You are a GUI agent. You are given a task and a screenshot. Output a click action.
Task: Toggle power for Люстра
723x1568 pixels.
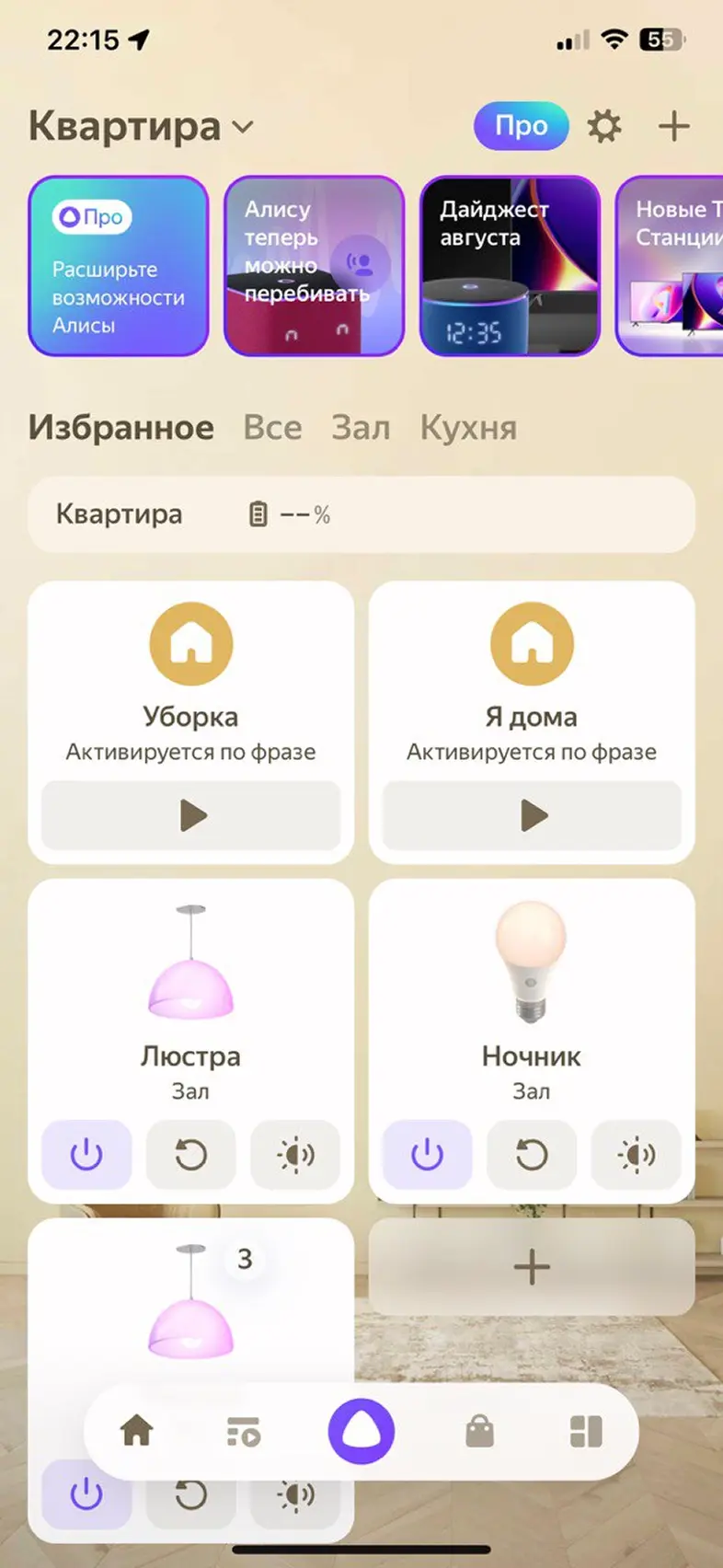[86, 1154]
